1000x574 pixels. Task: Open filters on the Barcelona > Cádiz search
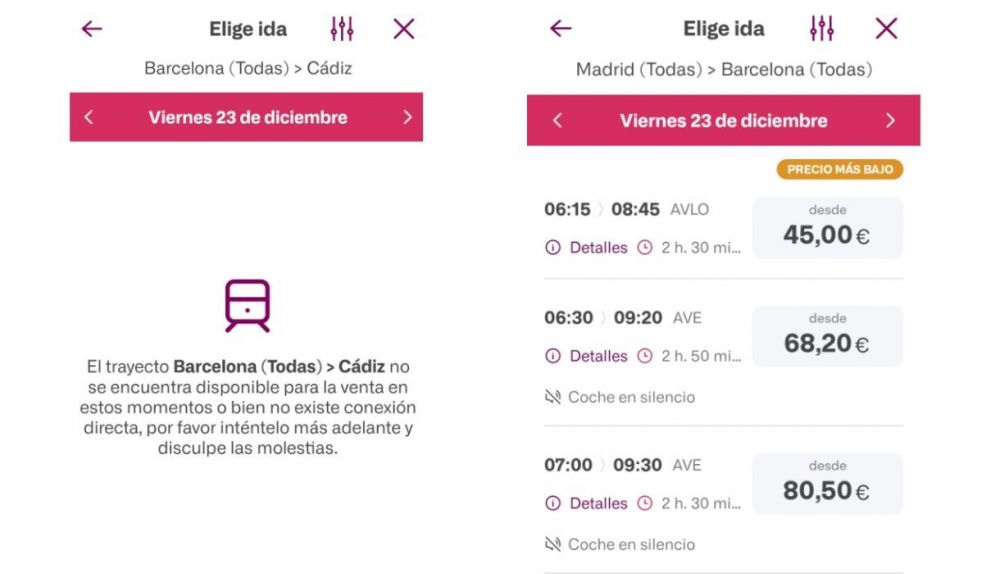click(342, 29)
